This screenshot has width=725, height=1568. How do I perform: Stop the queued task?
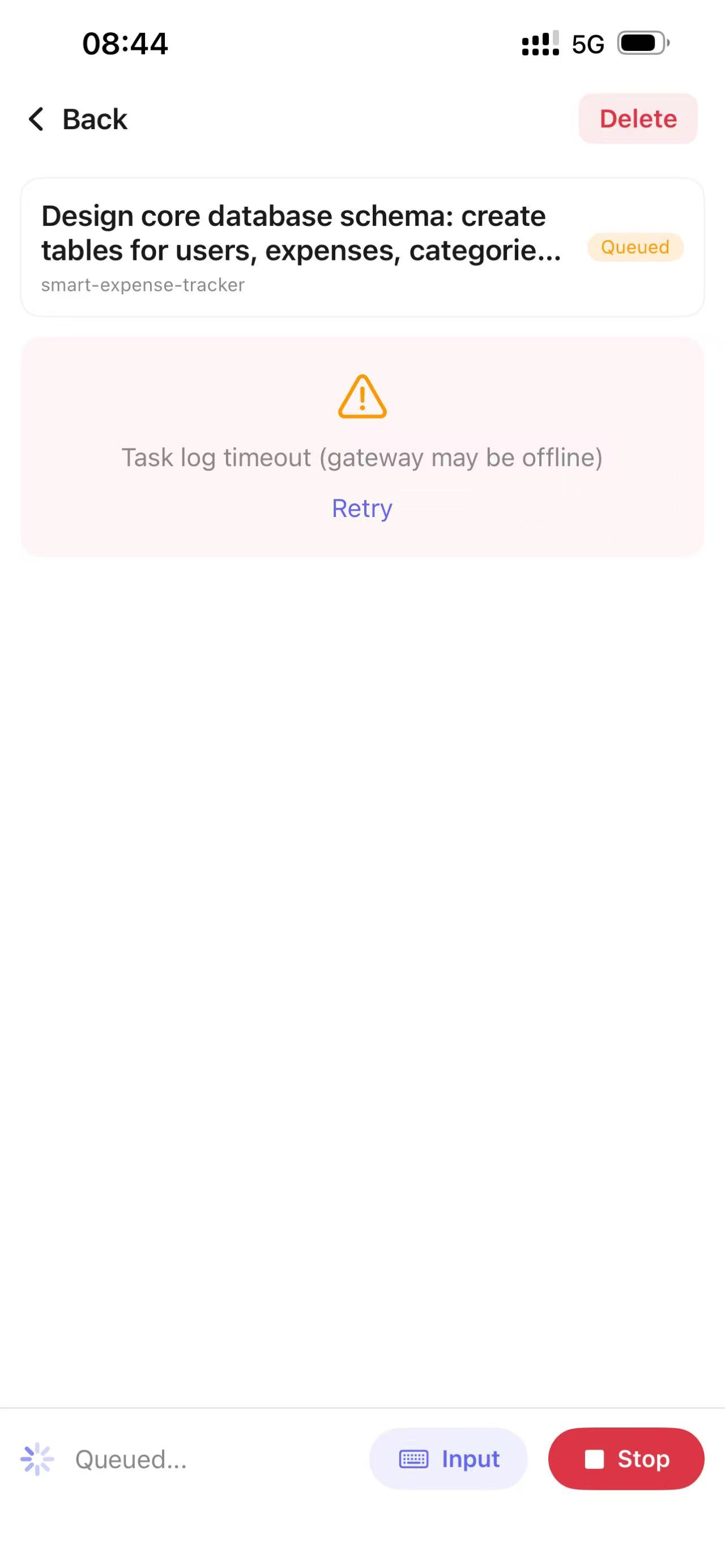tap(626, 1459)
